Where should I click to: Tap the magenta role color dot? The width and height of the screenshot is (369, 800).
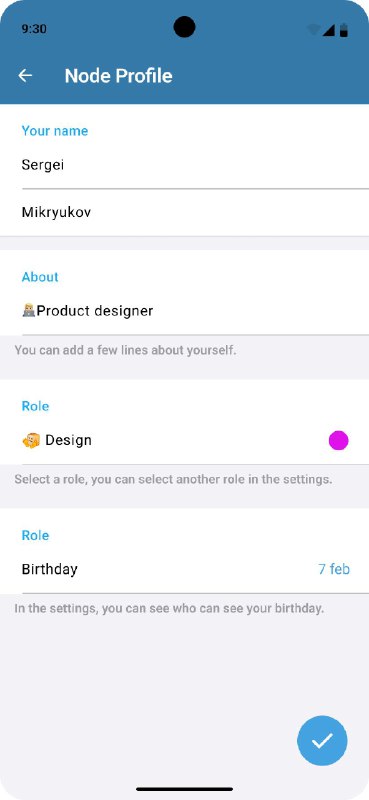[x=338, y=440]
